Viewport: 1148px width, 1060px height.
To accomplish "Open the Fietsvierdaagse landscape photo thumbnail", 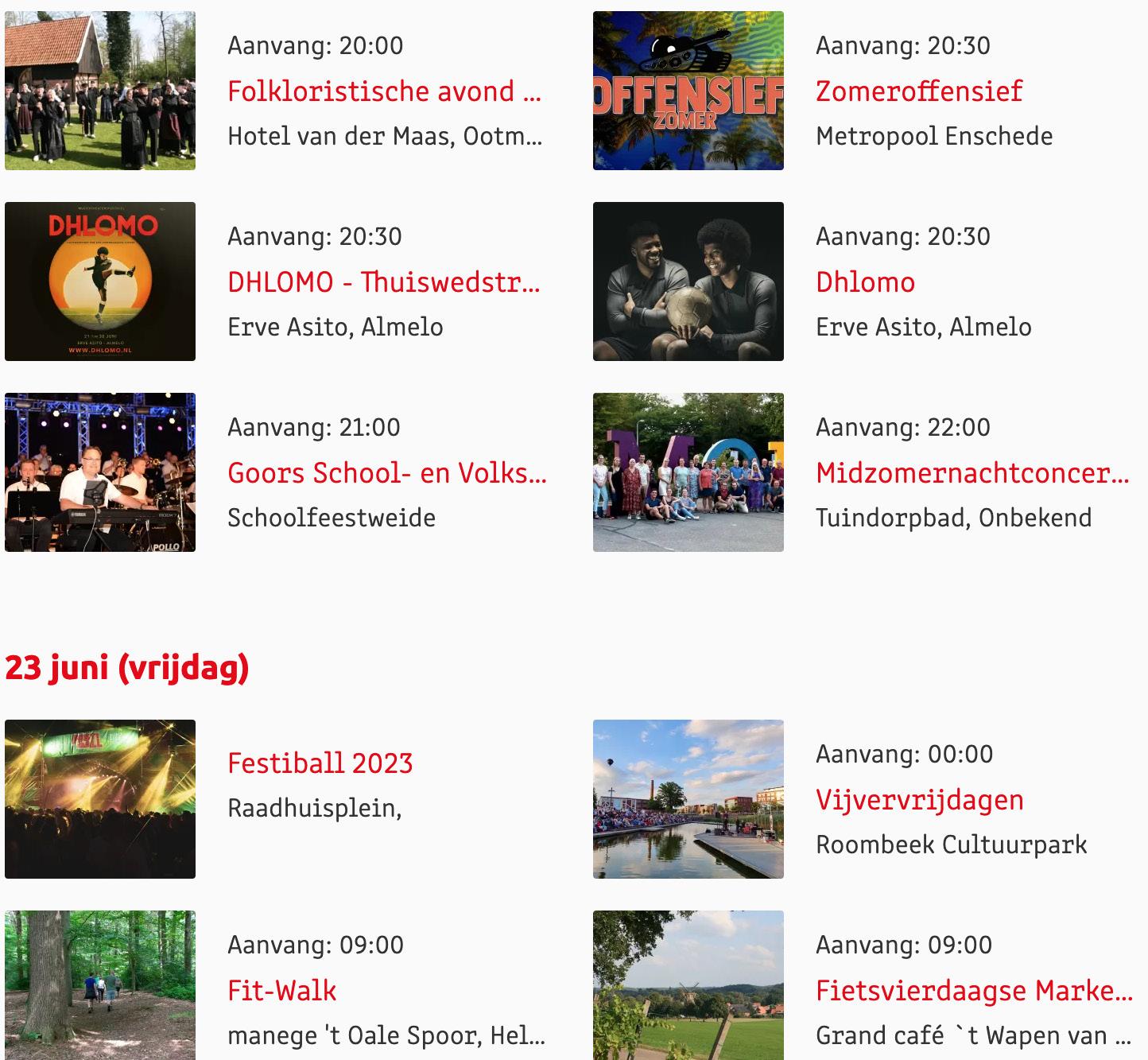I will [688, 984].
